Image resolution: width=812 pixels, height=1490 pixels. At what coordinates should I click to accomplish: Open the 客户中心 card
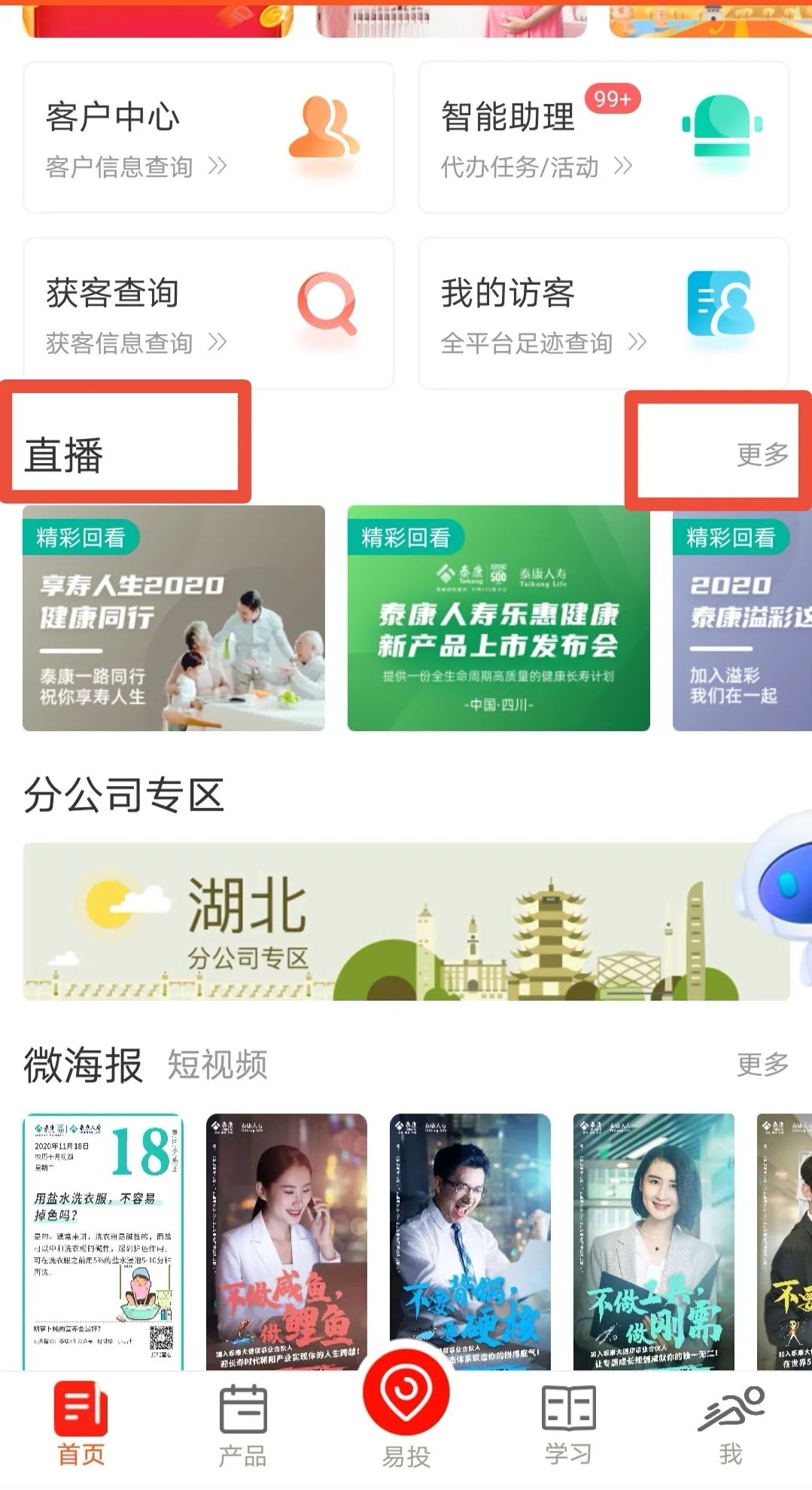pos(208,138)
